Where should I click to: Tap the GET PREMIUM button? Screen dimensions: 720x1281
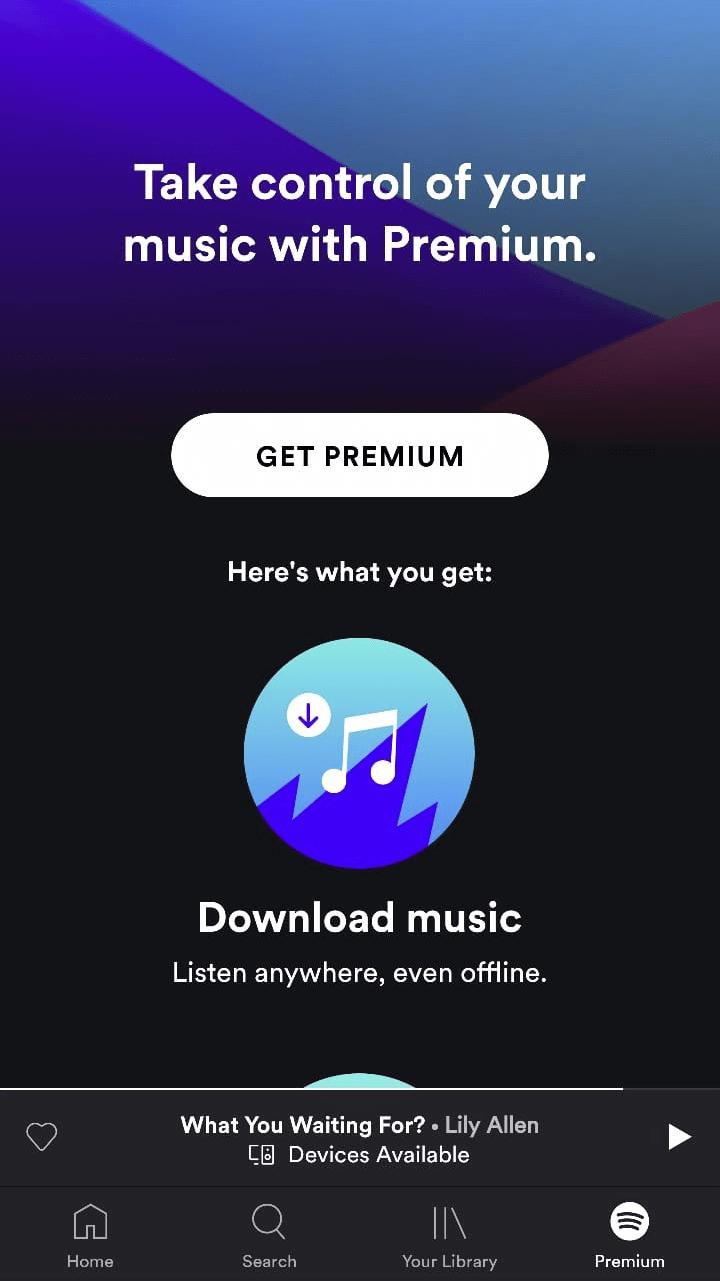[360, 456]
